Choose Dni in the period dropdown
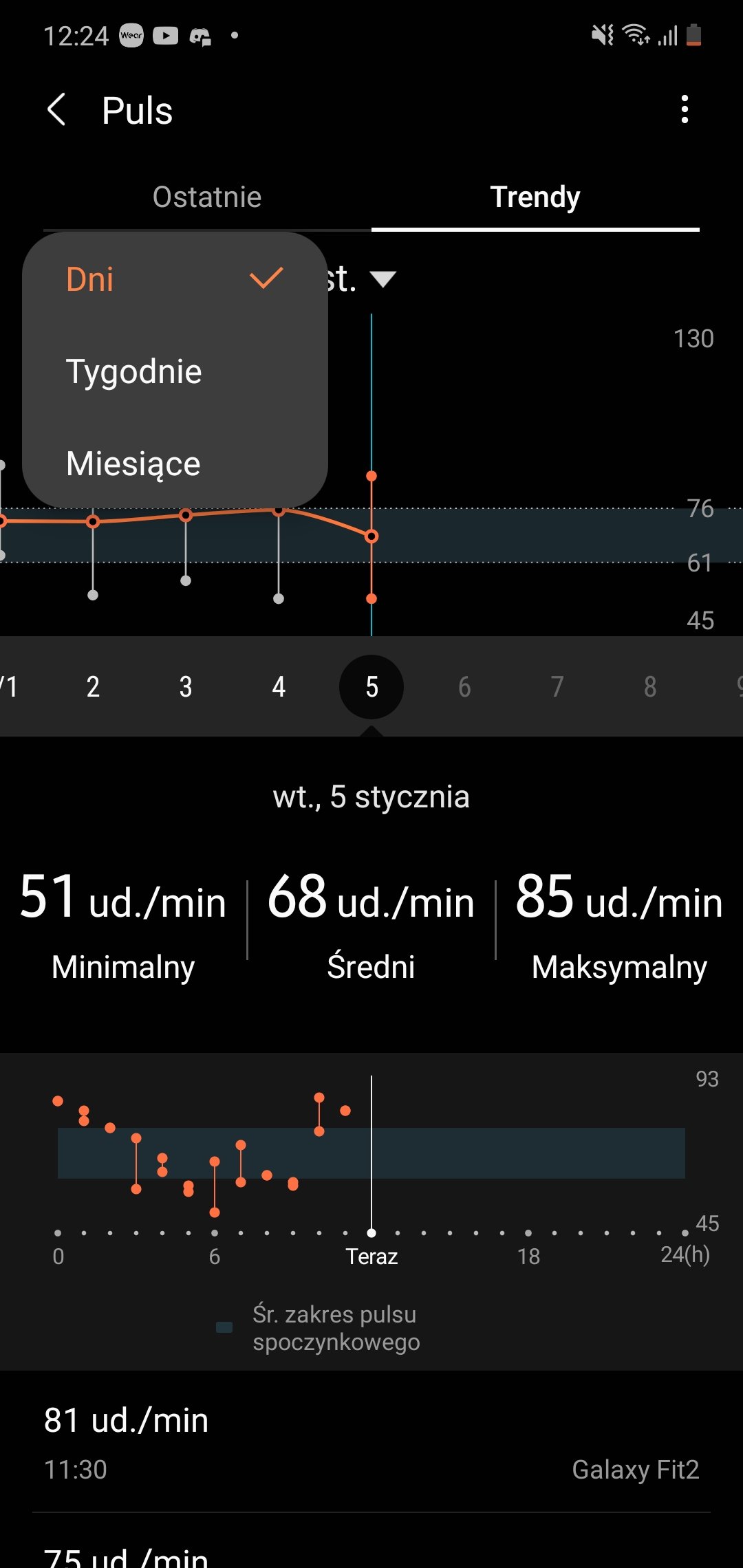This screenshot has height=1568, width=743. pyautogui.click(x=175, y=279)
